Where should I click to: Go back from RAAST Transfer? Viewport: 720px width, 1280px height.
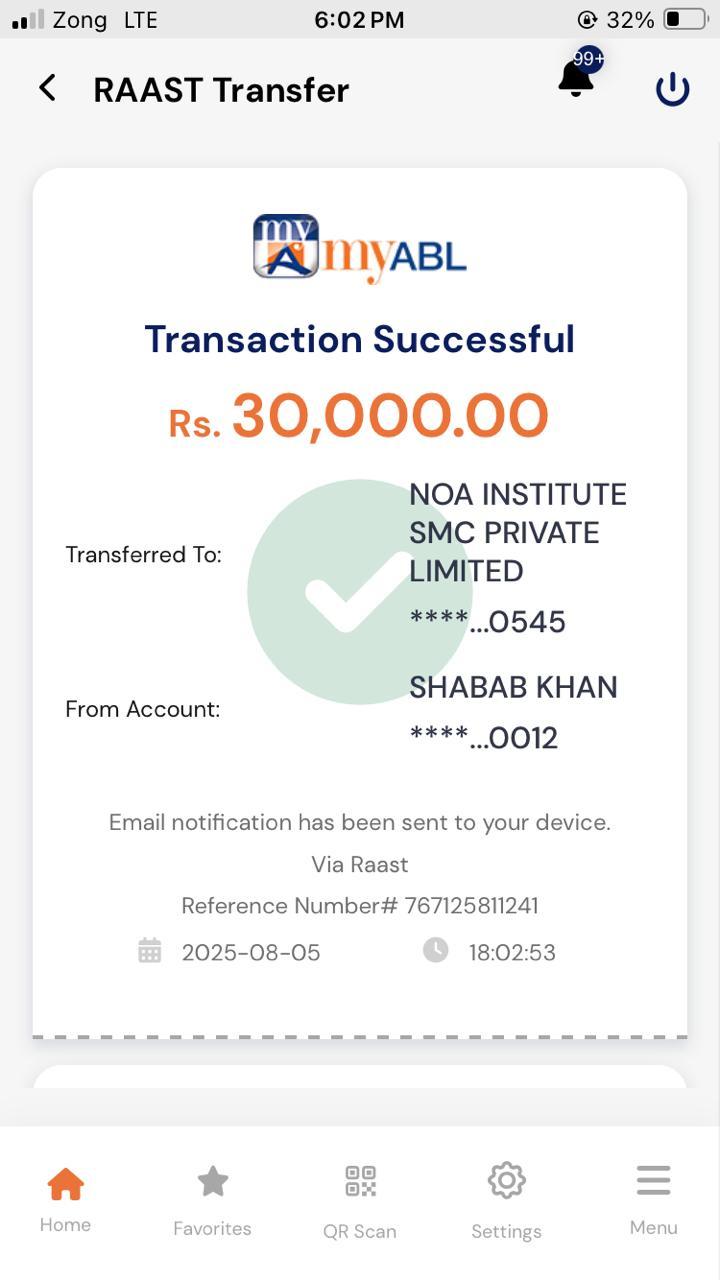coord(47,89)
